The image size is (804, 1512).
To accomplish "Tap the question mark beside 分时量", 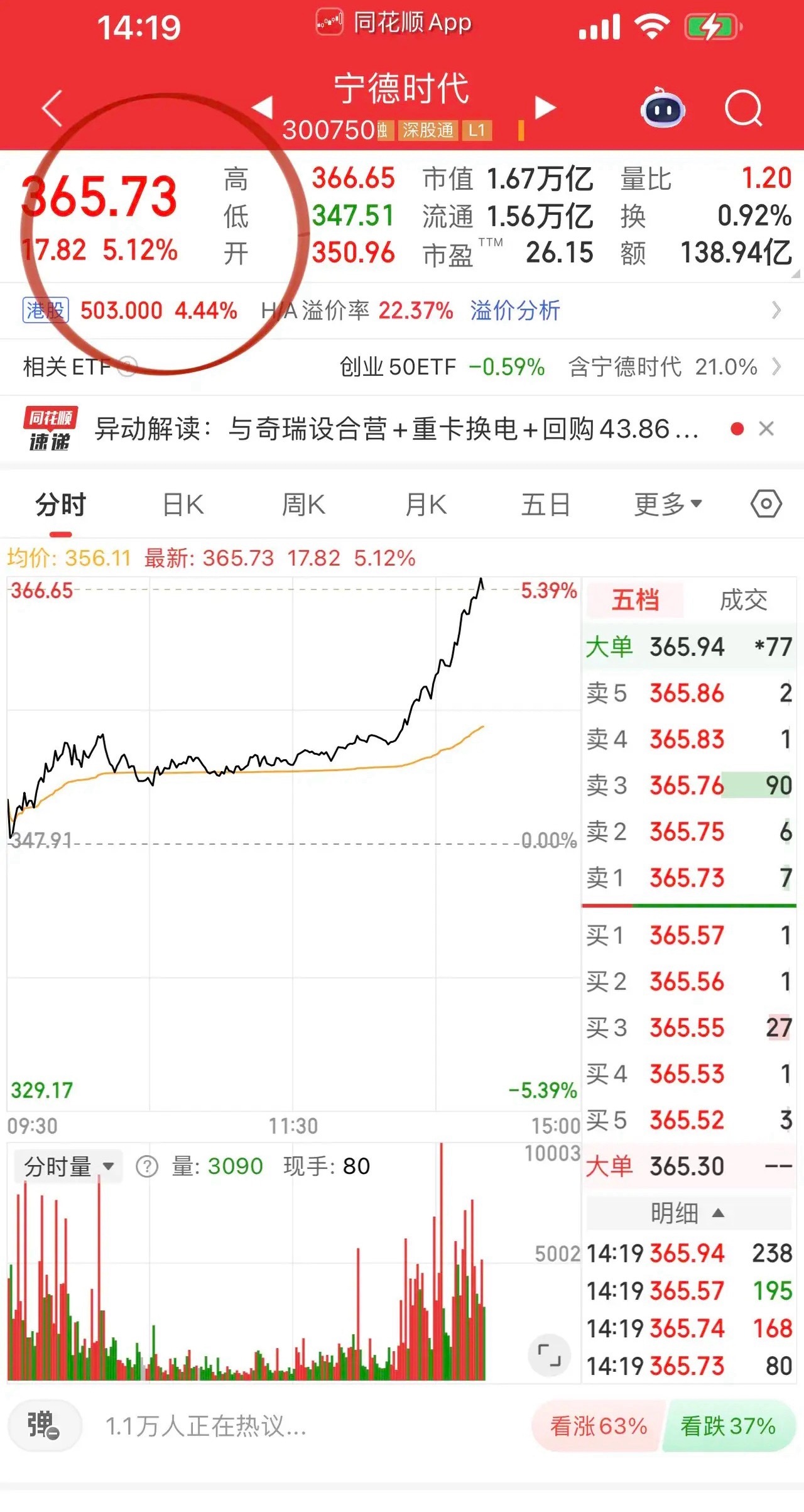I will (x=145, y=1166).
